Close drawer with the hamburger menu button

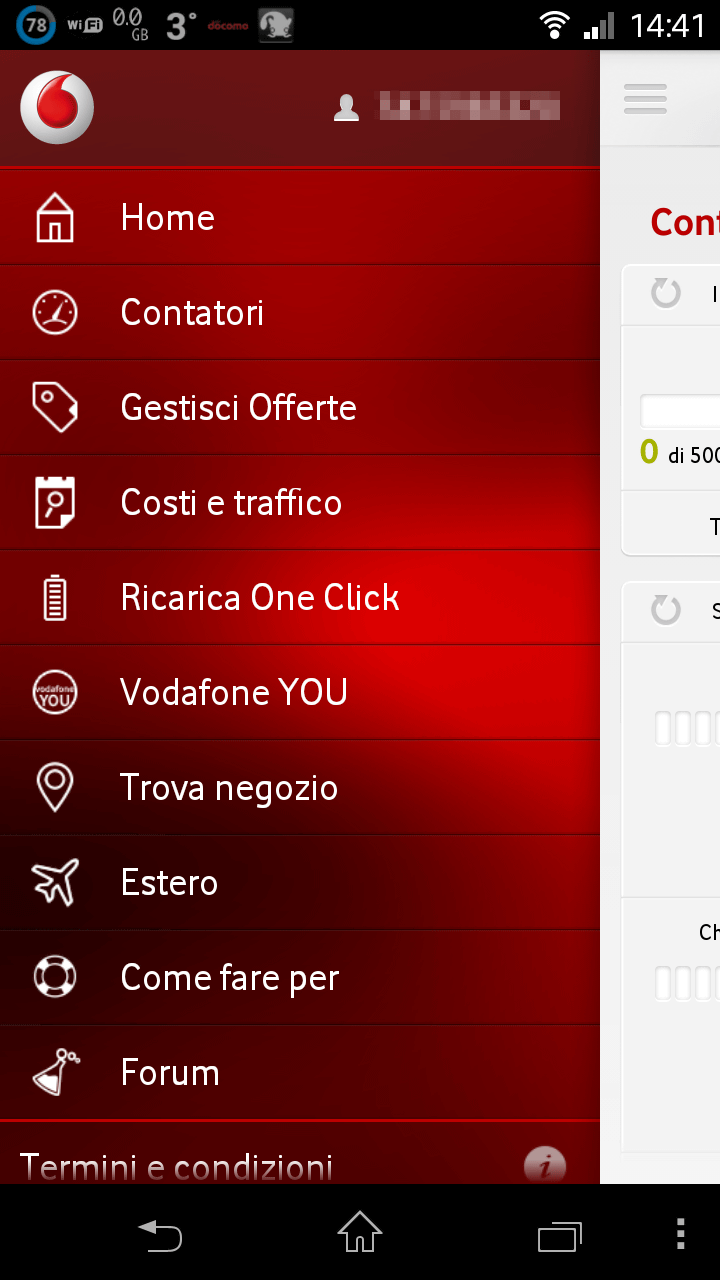tap(645, 99)
